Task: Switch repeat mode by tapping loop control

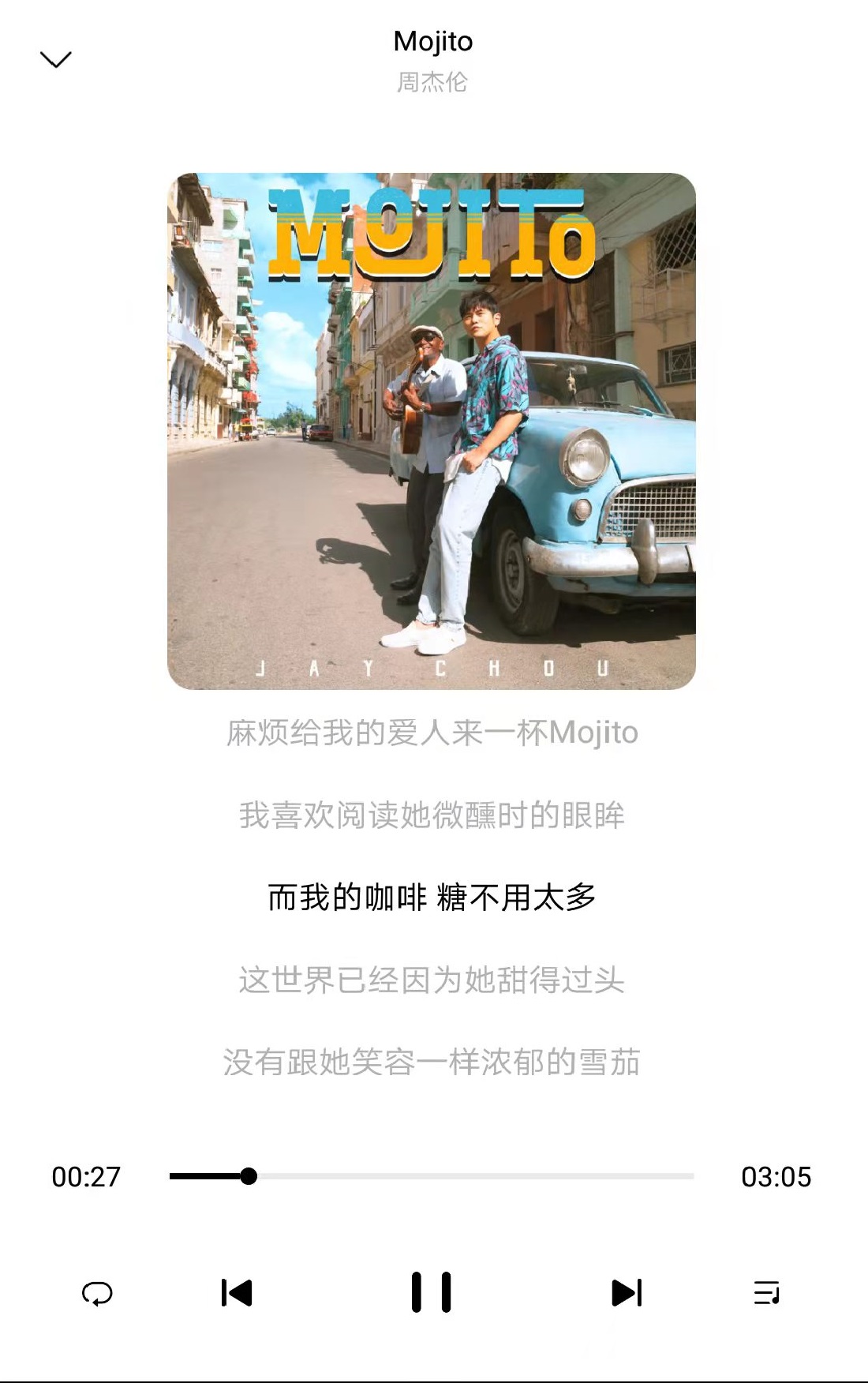Action: [x=96, y=1293]
